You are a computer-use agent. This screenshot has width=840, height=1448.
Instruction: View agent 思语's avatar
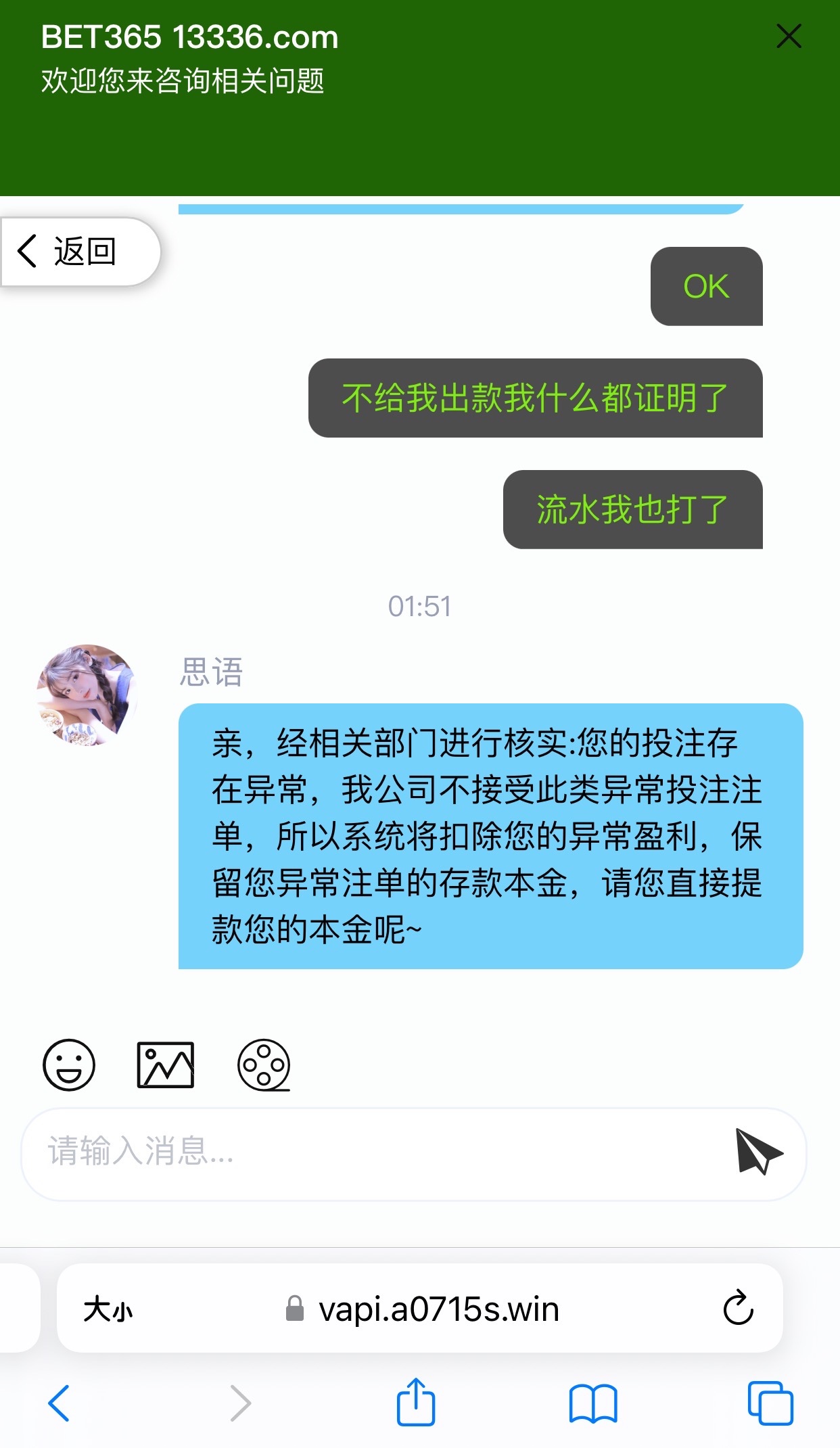click(87, 695)
